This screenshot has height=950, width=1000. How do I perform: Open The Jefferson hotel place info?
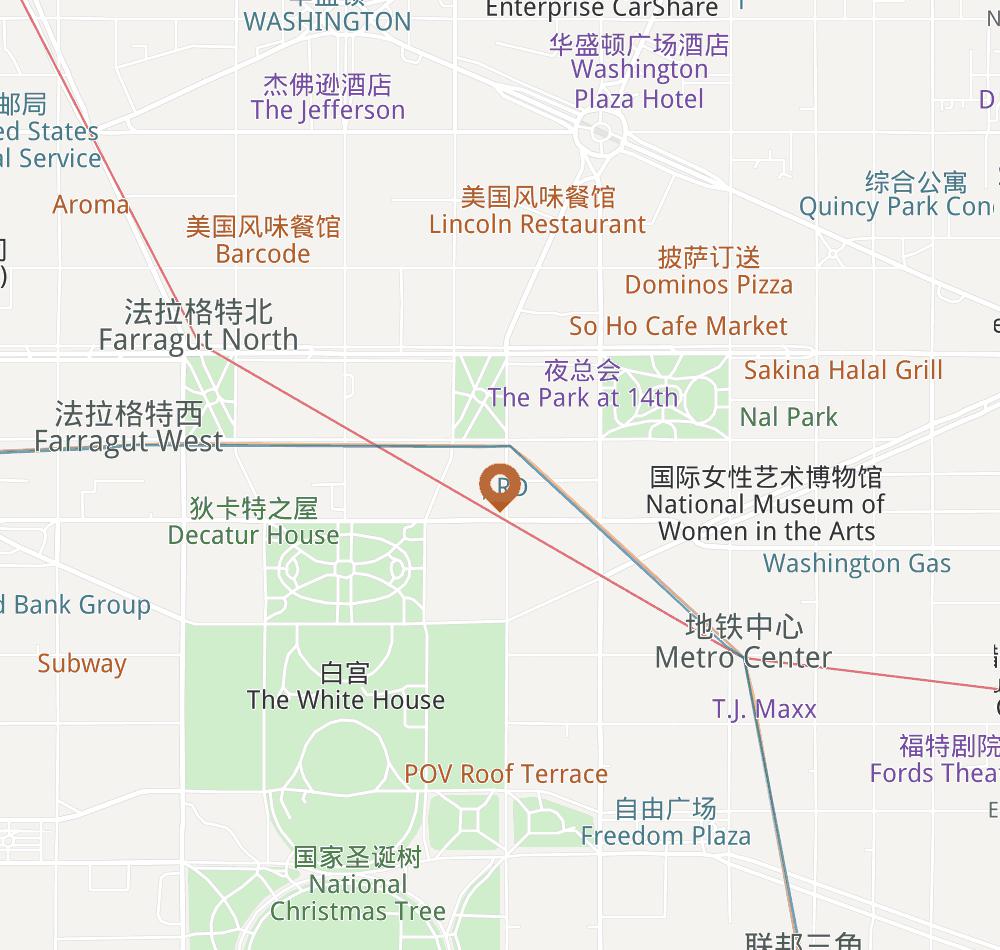pyautogui.click(x=328, y=98)
